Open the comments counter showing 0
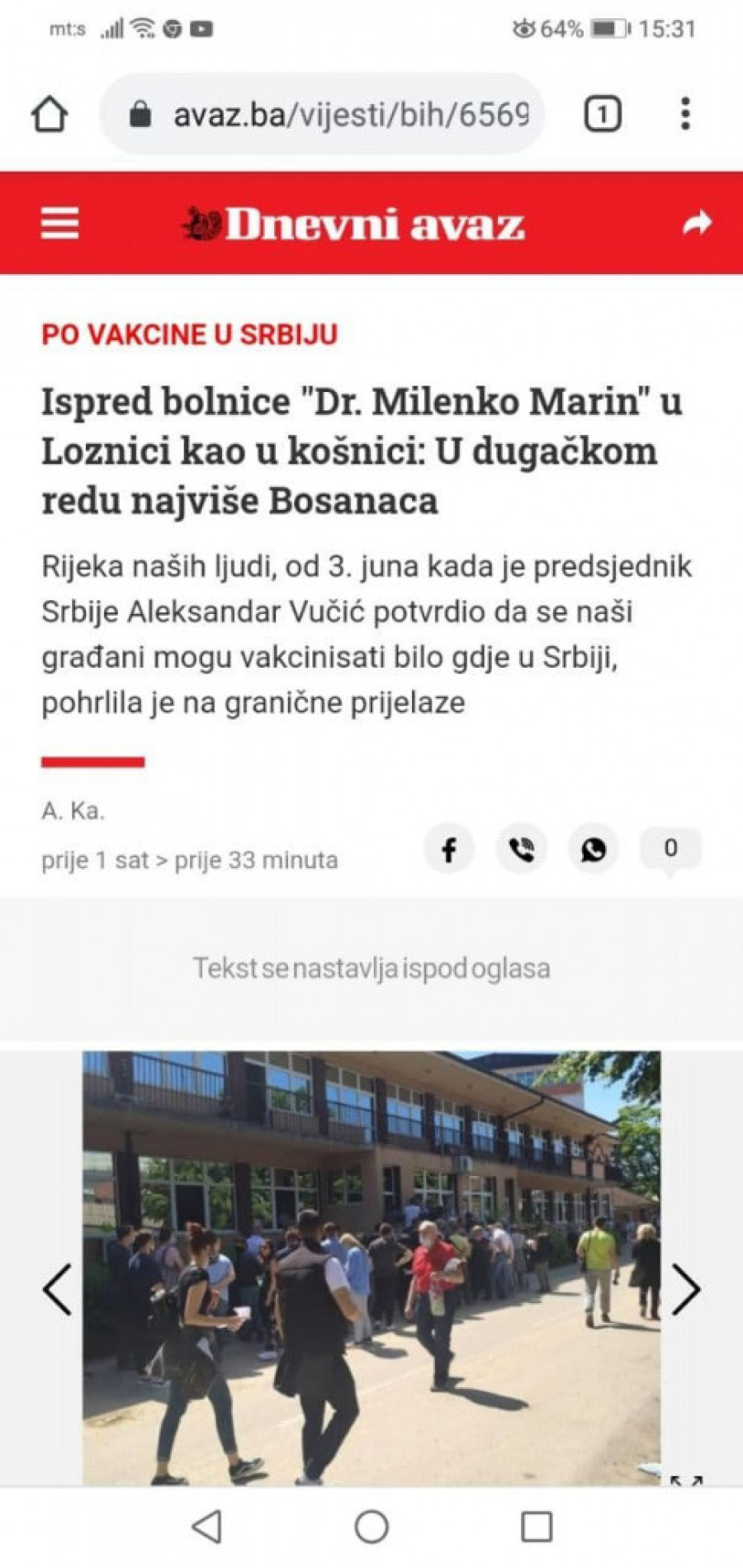Image resolution: width=743 pixels, height=1568 pixels. point(670,848)
